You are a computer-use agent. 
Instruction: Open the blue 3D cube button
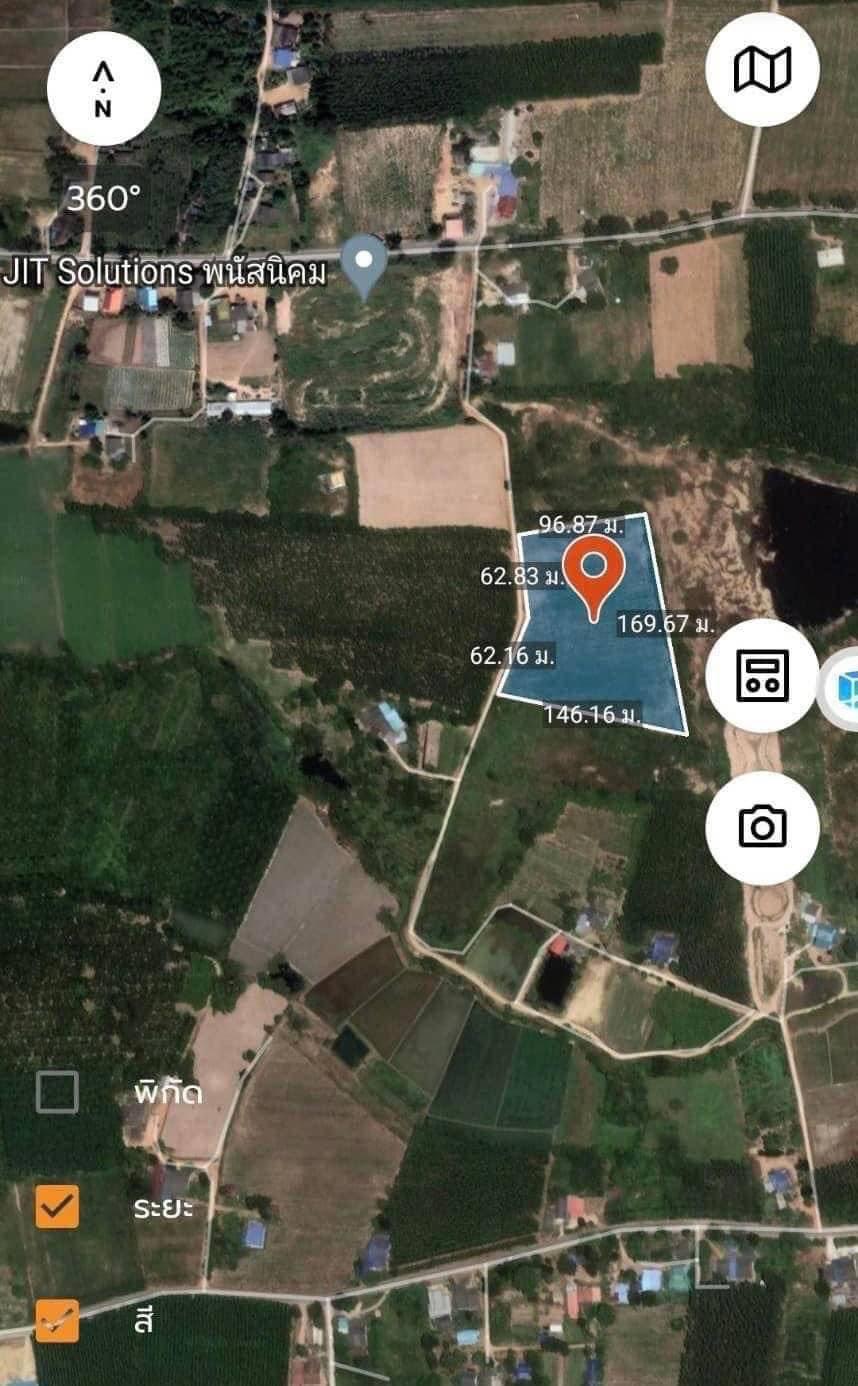coord(843,688)
